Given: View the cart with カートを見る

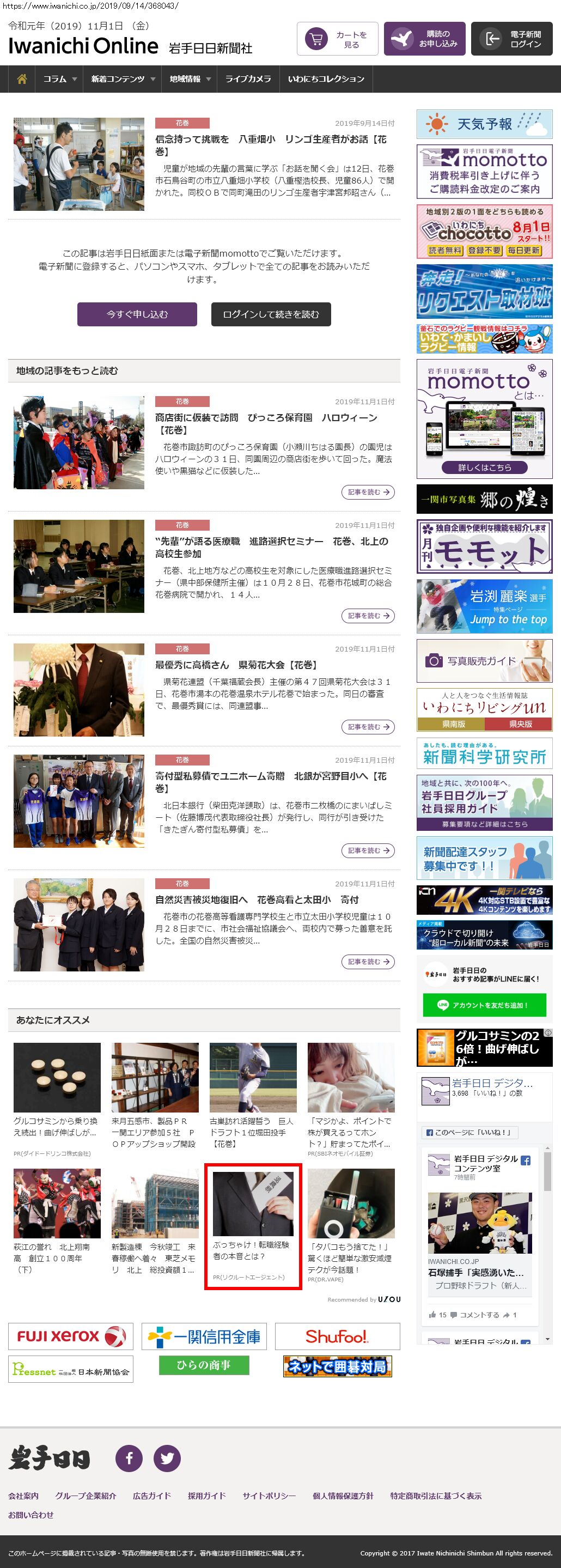Looking at the screenshot, I should point(338,40).
